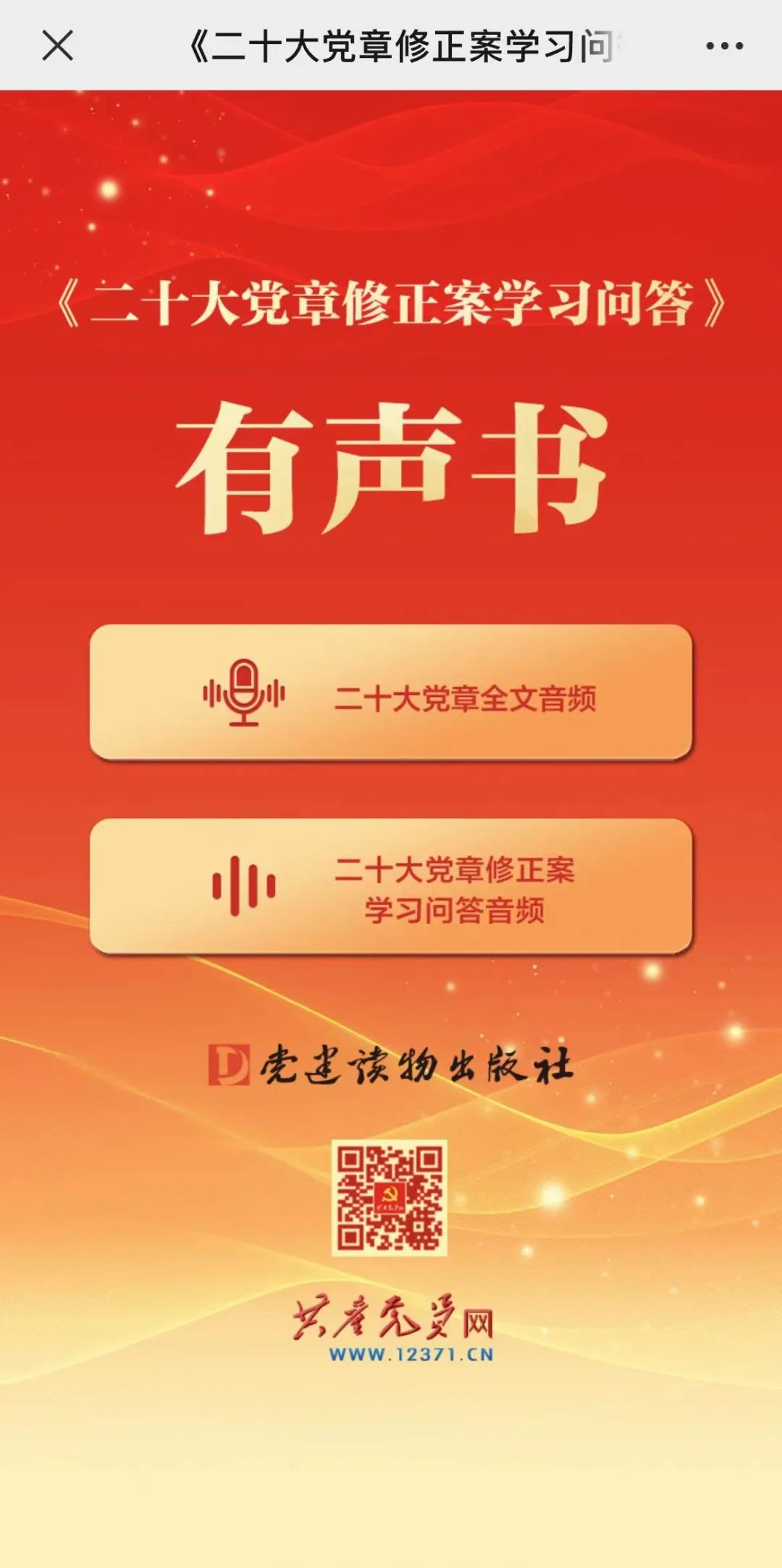Open 二十大党章全文音频 audio

[391, 693]
